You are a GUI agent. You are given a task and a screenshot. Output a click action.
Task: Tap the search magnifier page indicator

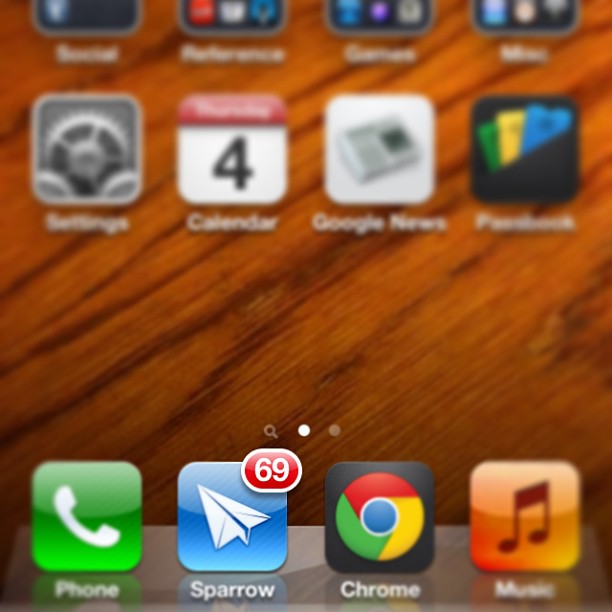(x=270, y=431)
